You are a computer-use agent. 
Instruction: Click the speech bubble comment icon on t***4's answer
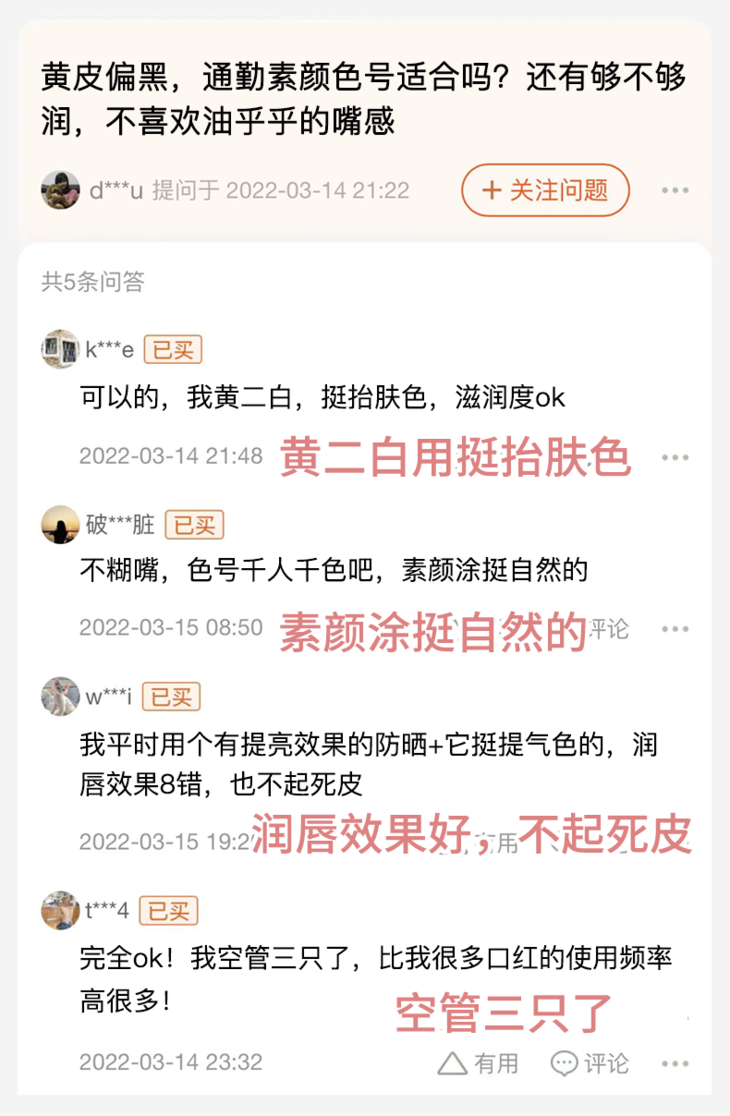563,1063
